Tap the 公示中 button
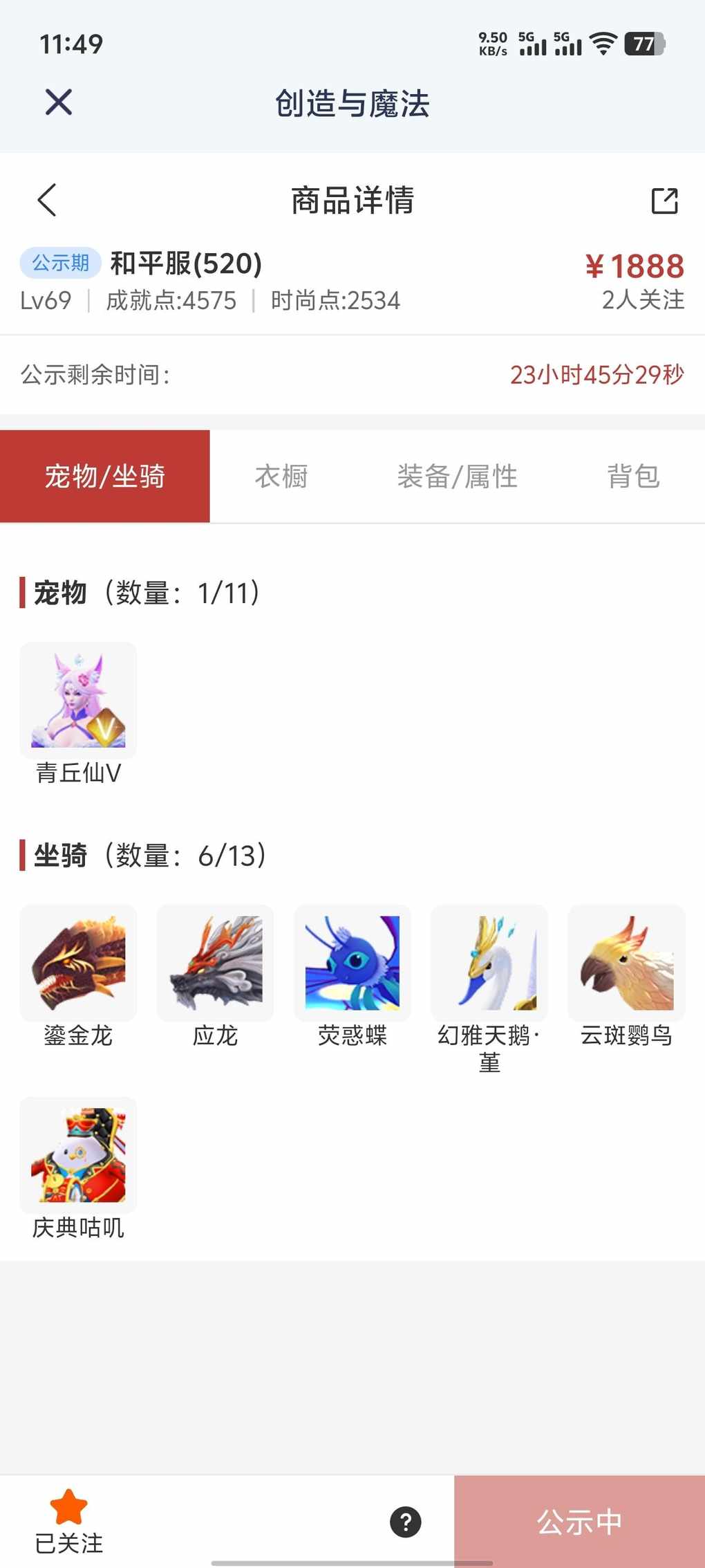The image size is (705, 1568). [x=579, y=1522]
